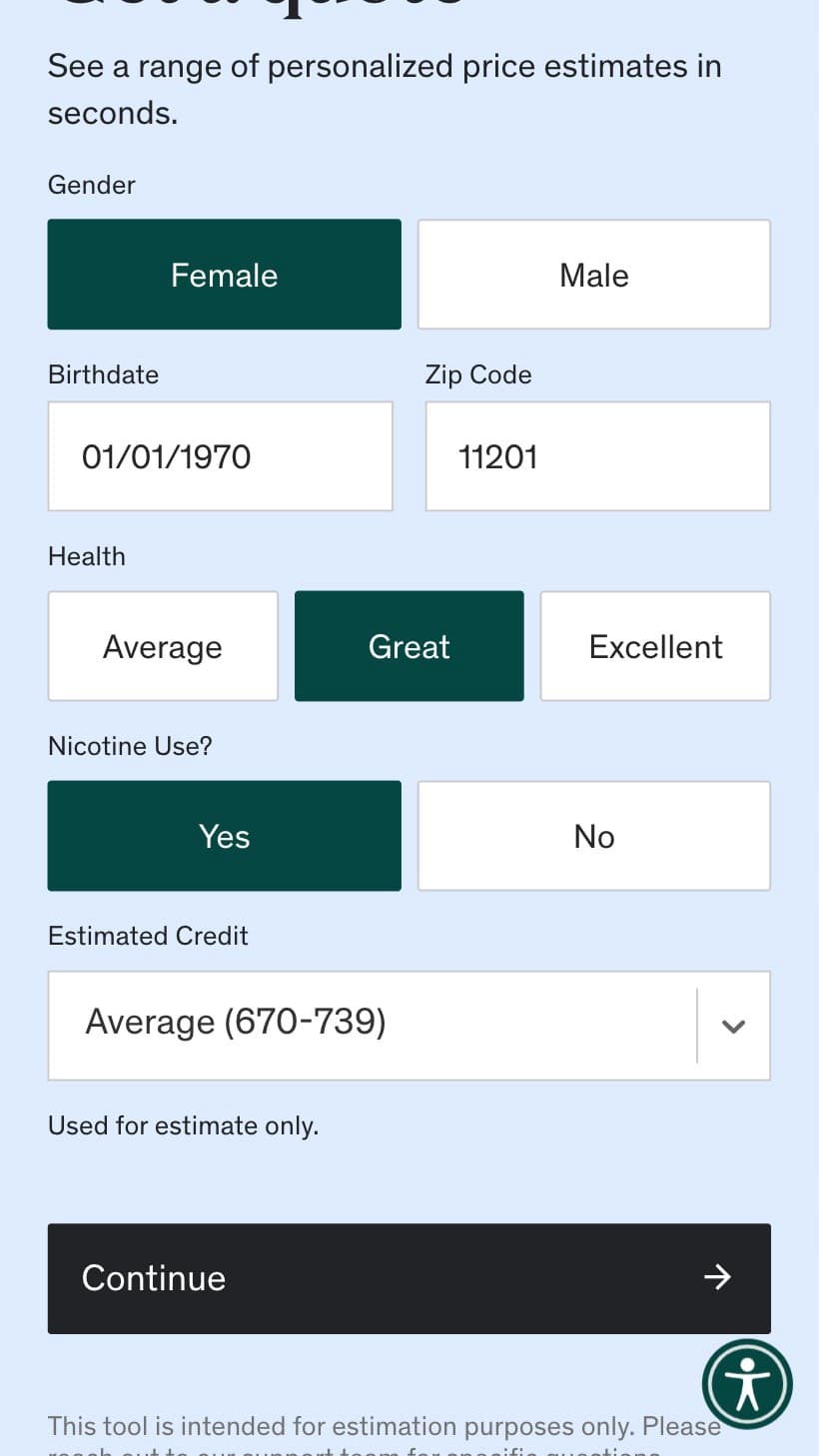The image size is (819, 1456).
Task: Expand the Estimated Credit dropdown
Action: [x=409, y=1026]
